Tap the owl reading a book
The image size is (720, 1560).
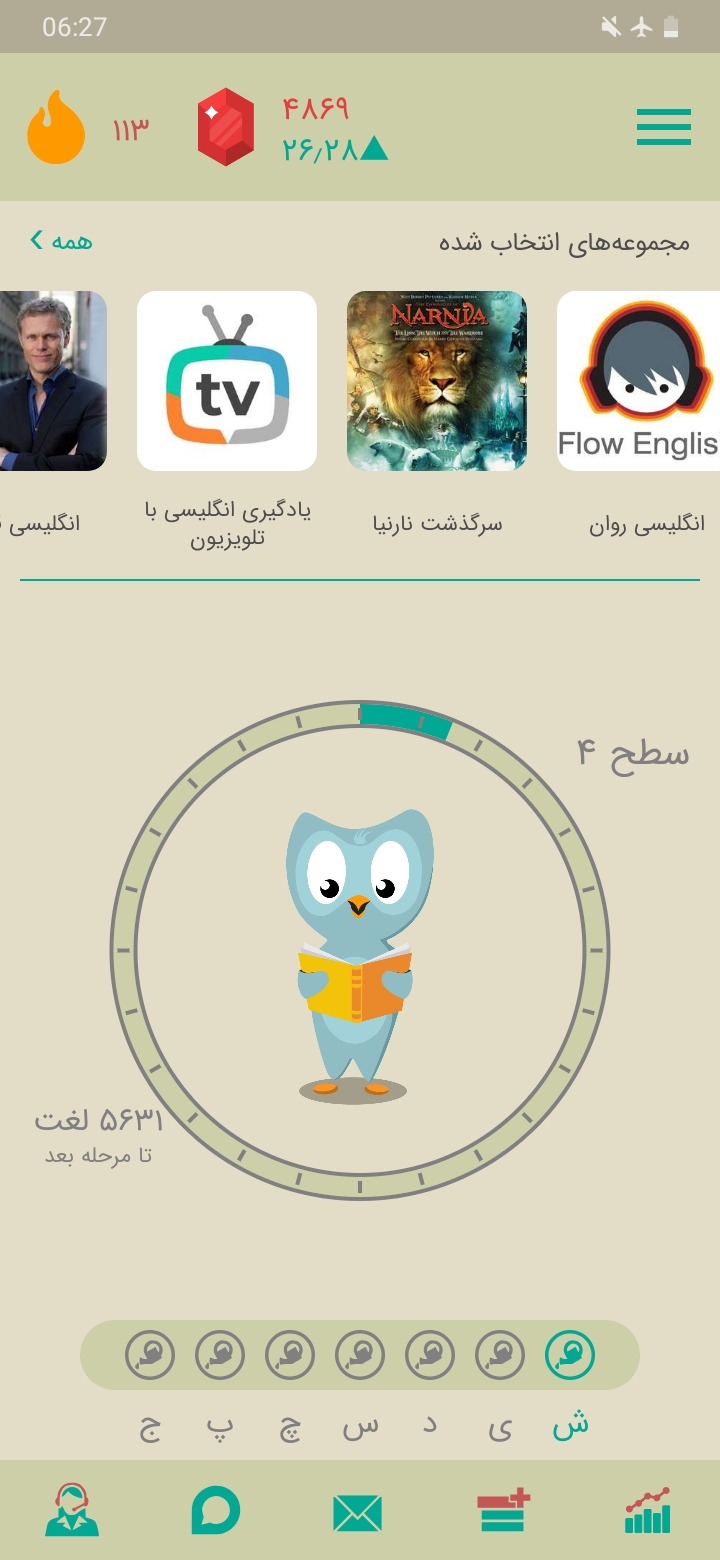pyautogui.click(x=357, y=955)
